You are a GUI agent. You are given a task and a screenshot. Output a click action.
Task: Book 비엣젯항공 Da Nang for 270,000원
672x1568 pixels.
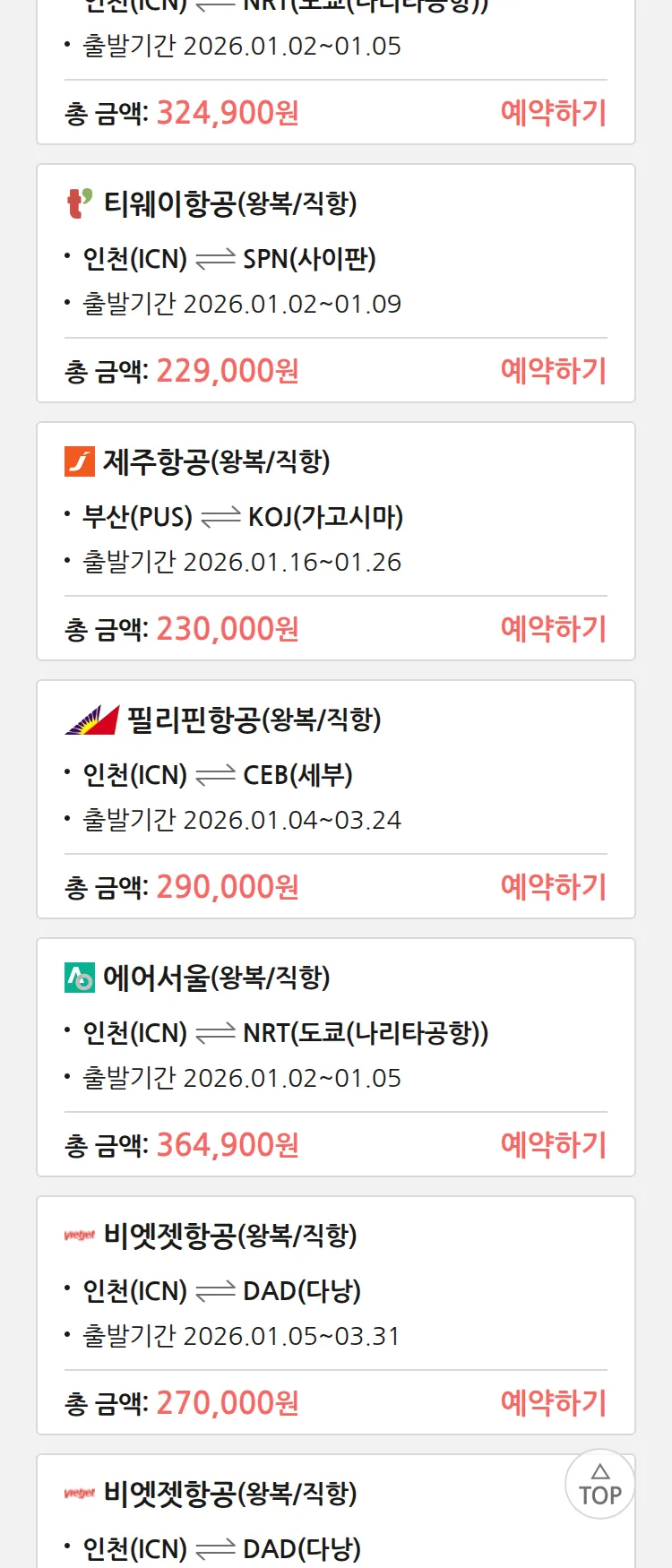pos(553,1403)
